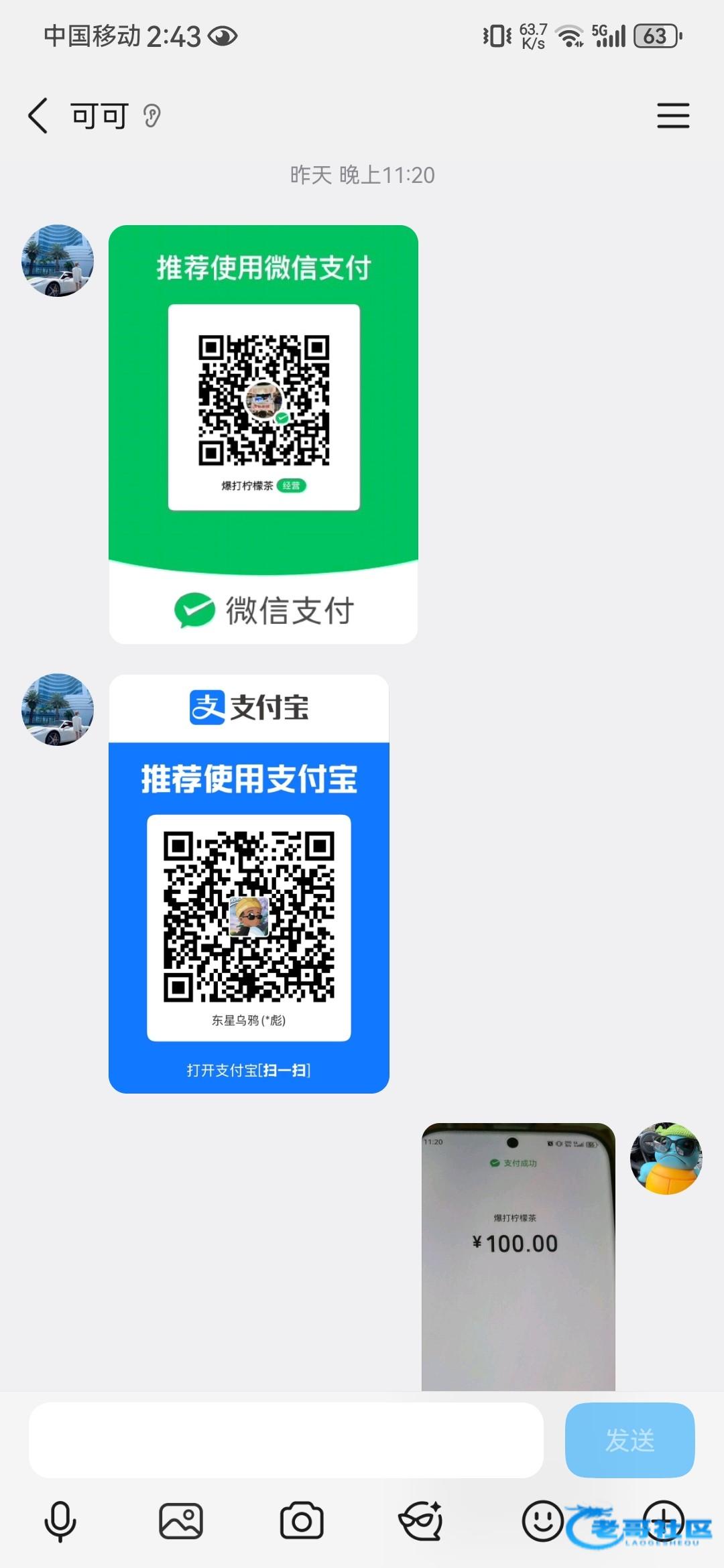Open the sparkle mask effects icon
The width and height of the screenshot is (724, 1568).
[x=421, y=1521]
